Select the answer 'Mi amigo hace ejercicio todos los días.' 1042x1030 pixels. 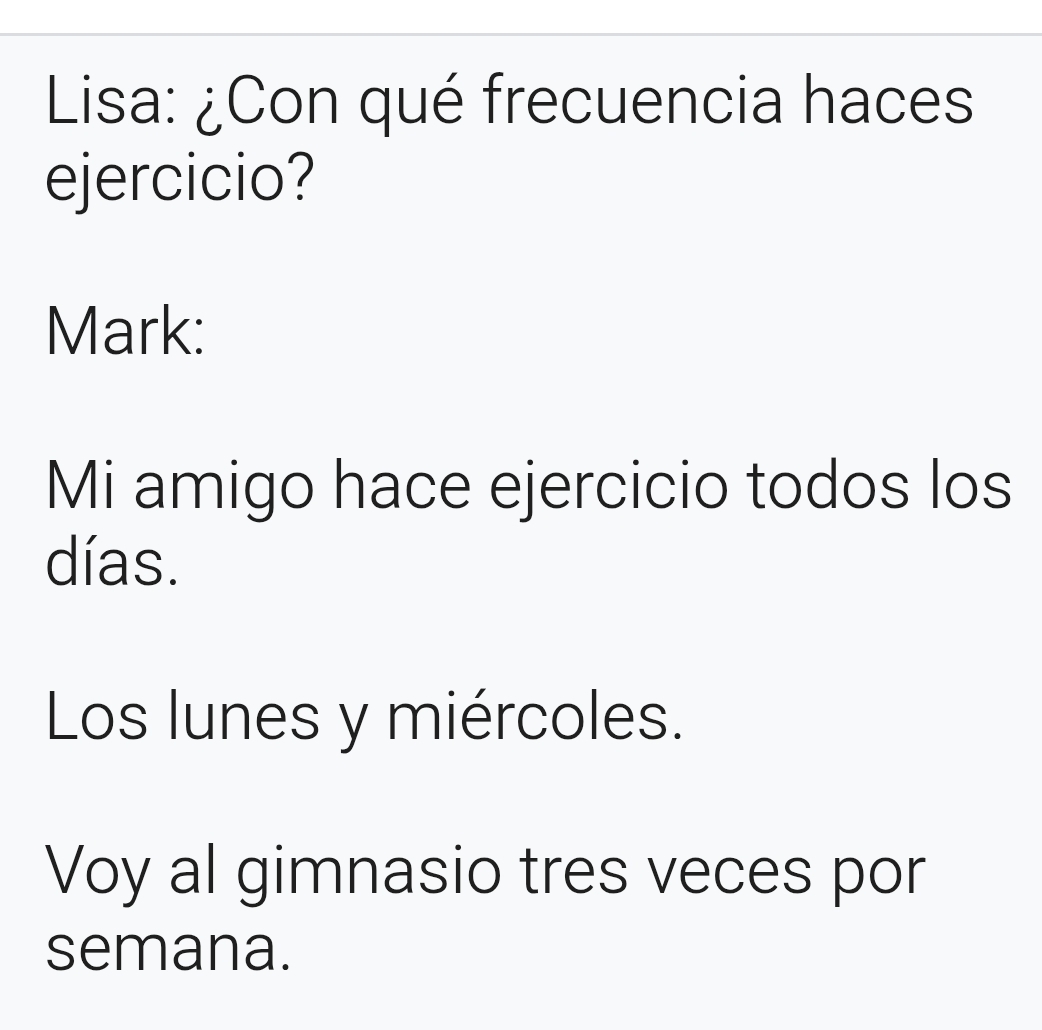[528, 526]
